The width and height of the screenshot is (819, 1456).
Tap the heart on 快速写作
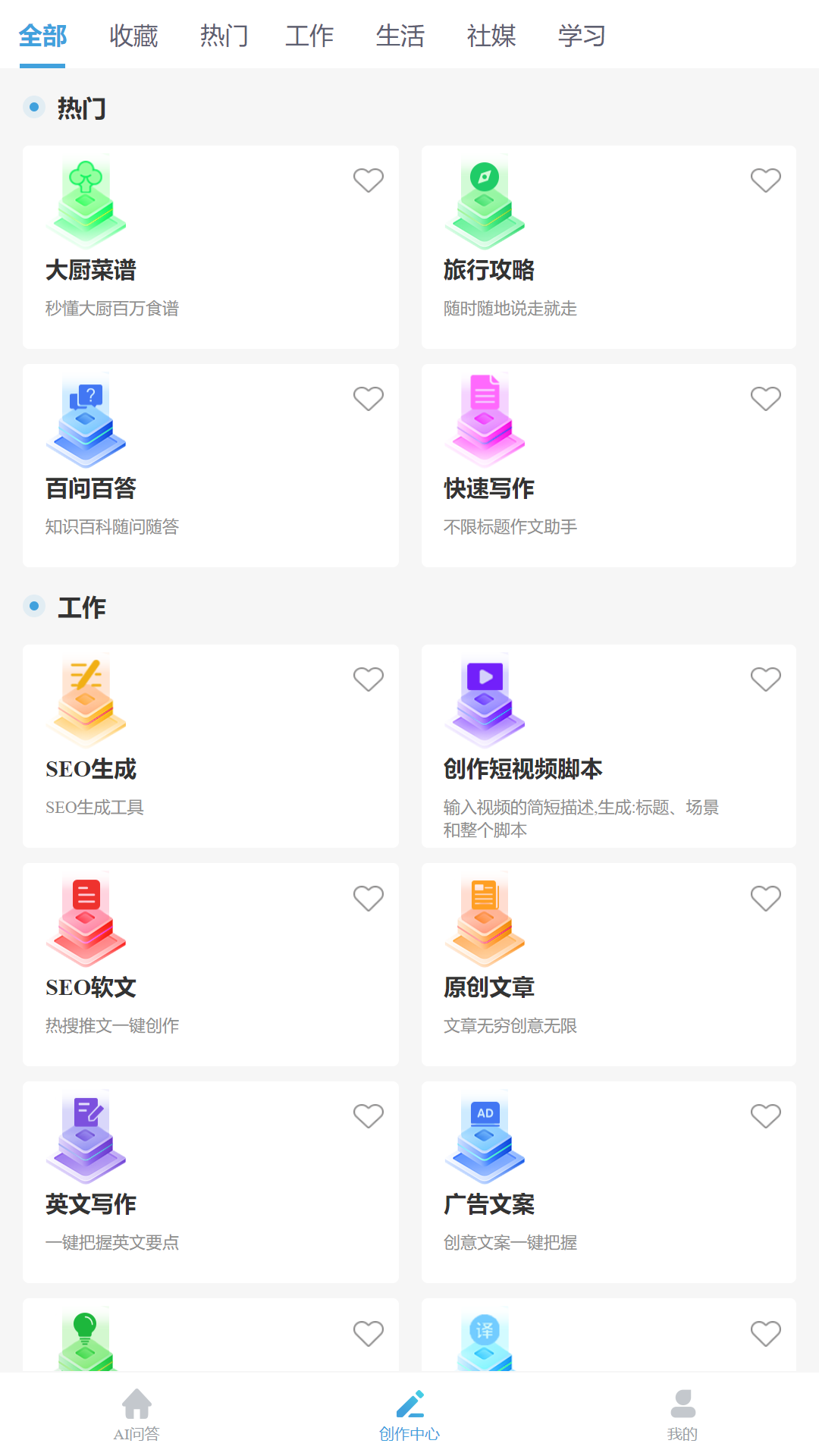(x=765, y=399)
